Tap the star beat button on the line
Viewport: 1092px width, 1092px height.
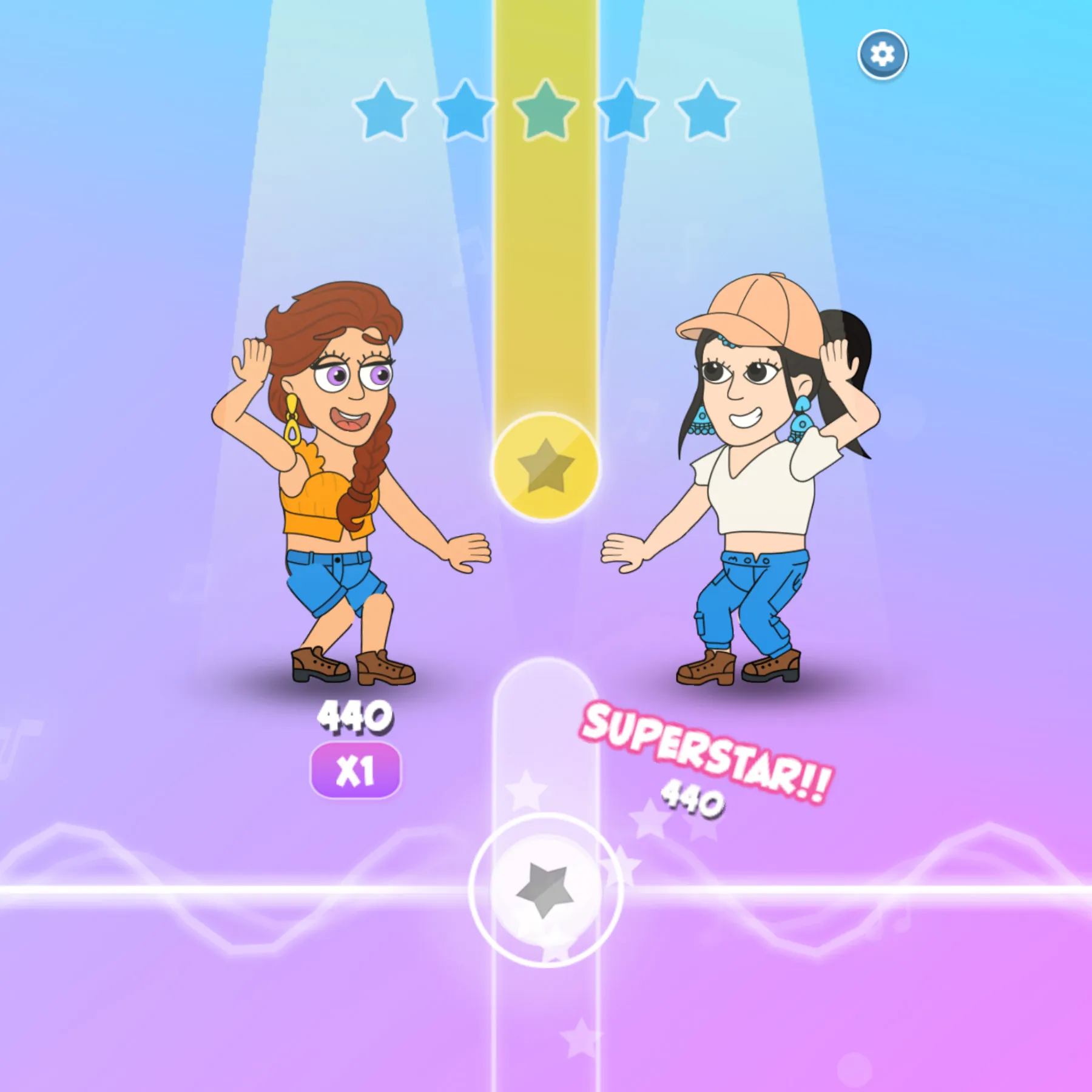(x=545, y=889)
